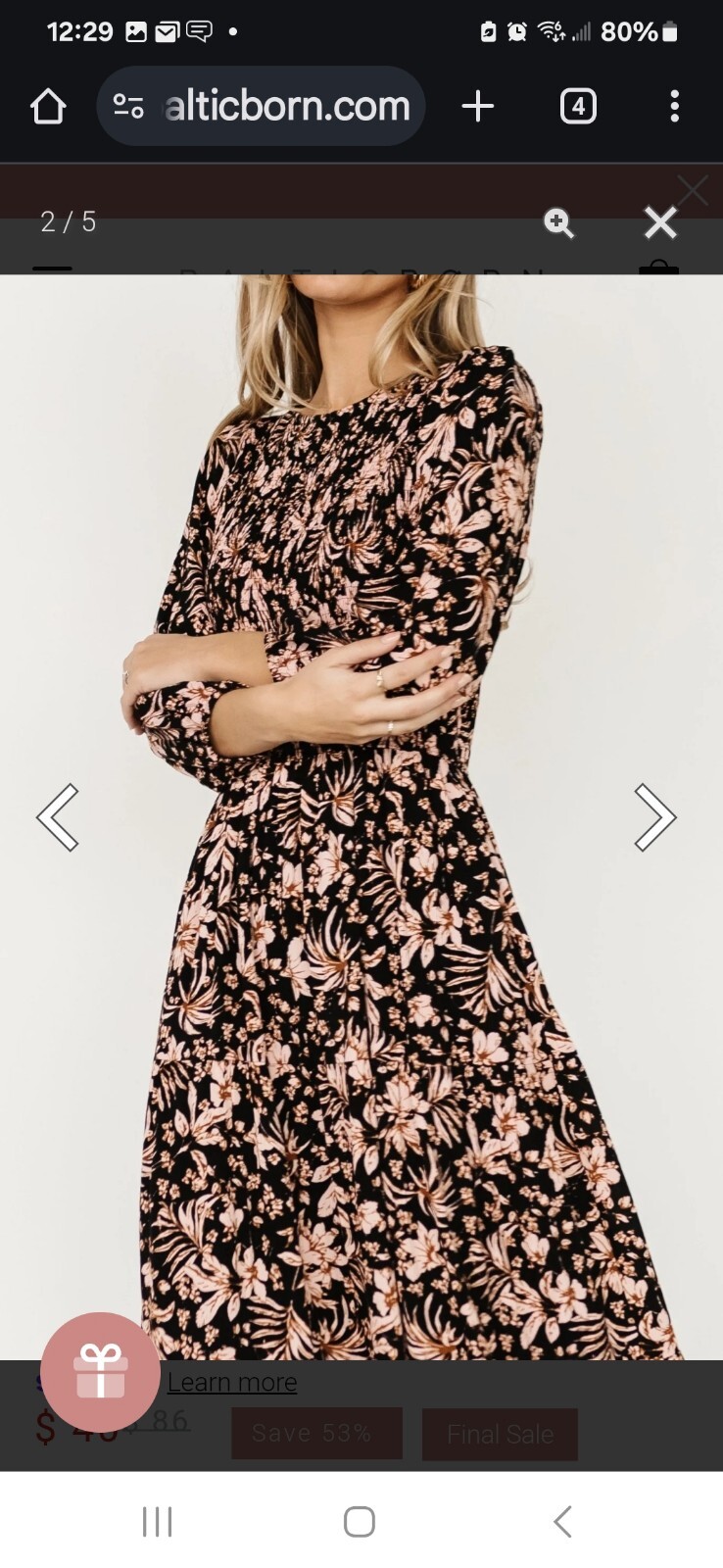View the four open tabs

577,106
